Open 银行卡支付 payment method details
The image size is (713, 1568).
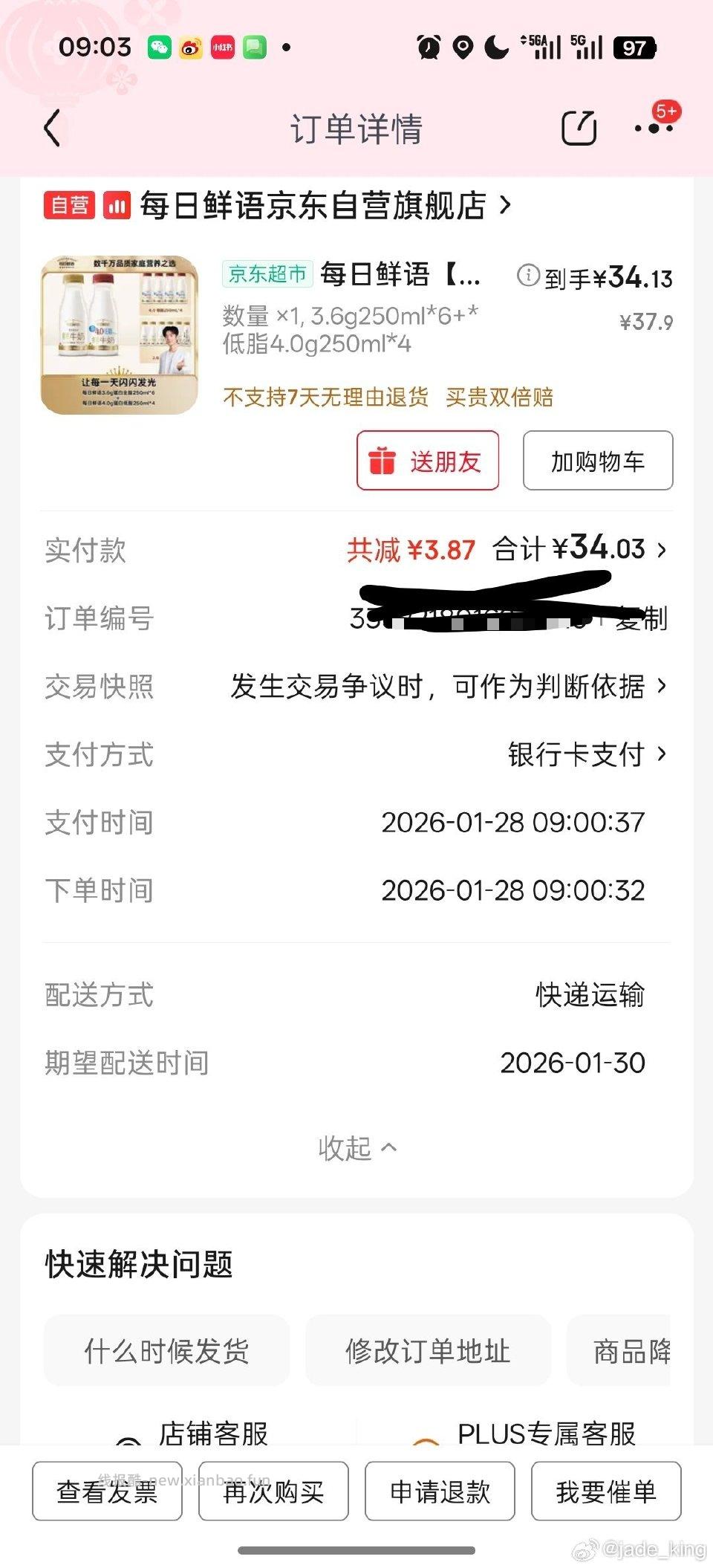coord(579,756)
